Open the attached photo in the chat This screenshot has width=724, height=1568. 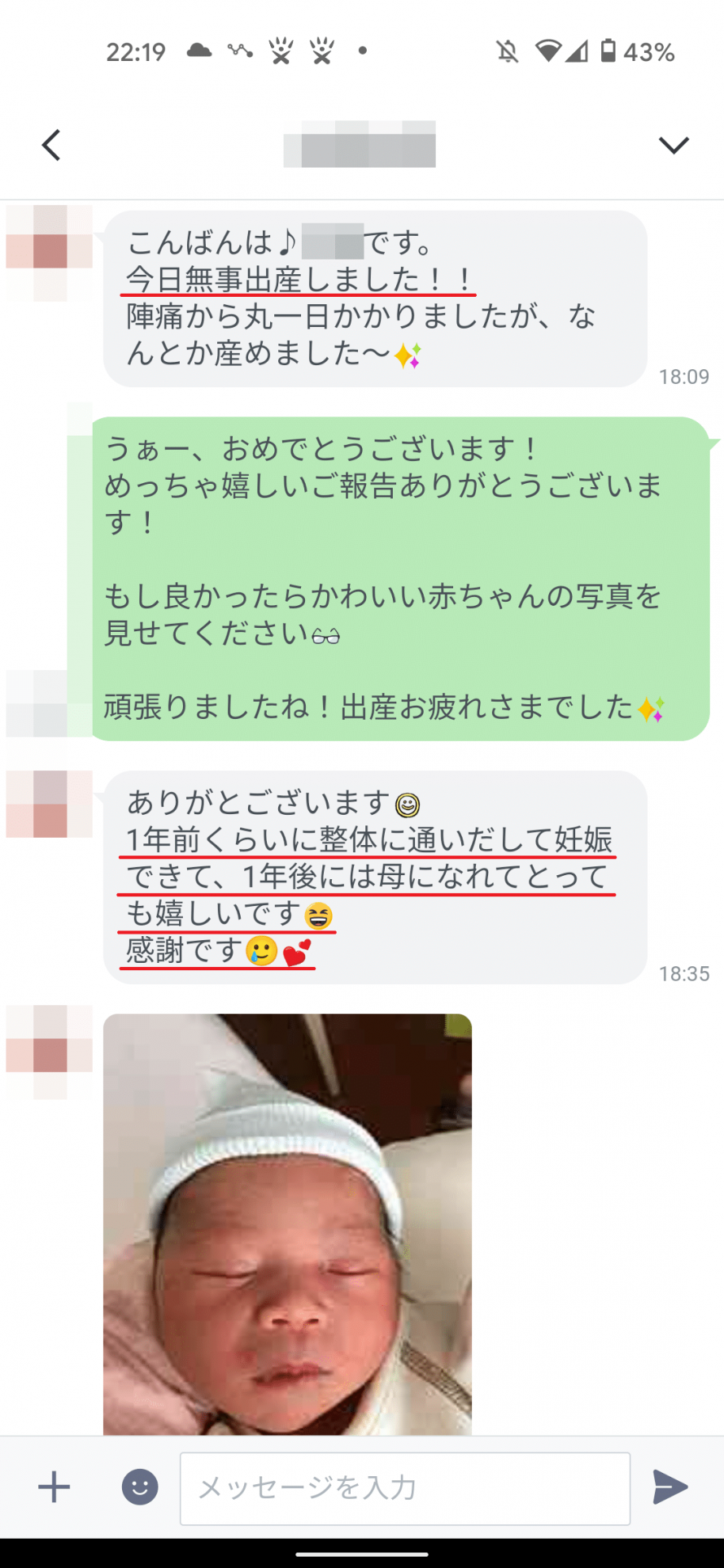click(287, 1224)
